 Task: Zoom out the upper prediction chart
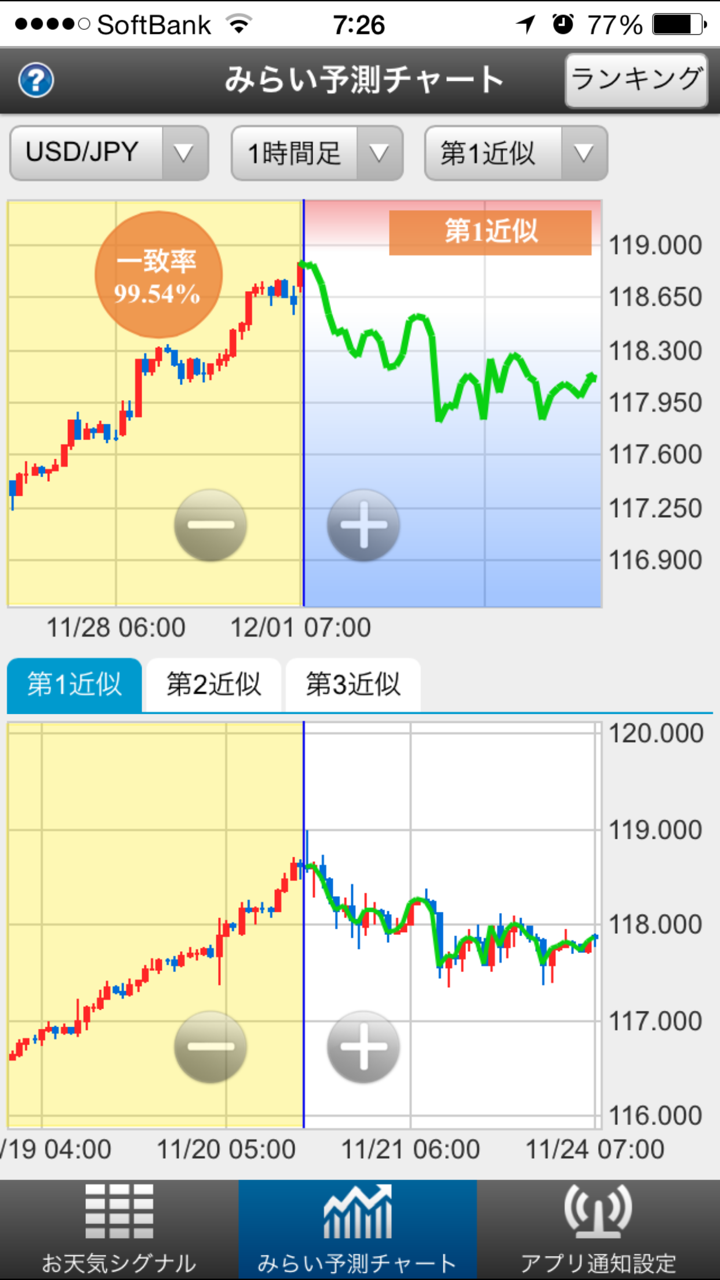210,525
